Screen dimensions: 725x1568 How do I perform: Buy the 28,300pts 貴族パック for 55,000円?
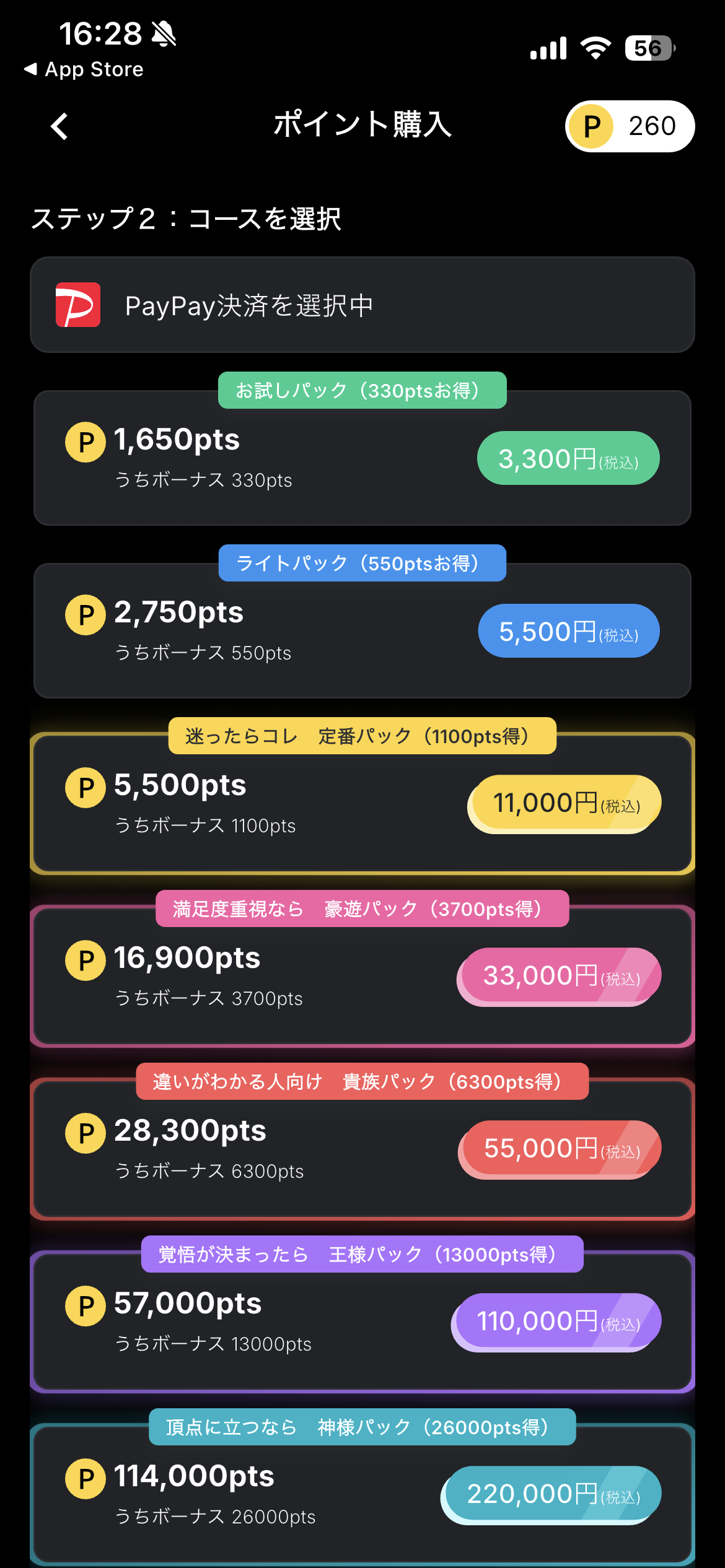coord(560,1149)
